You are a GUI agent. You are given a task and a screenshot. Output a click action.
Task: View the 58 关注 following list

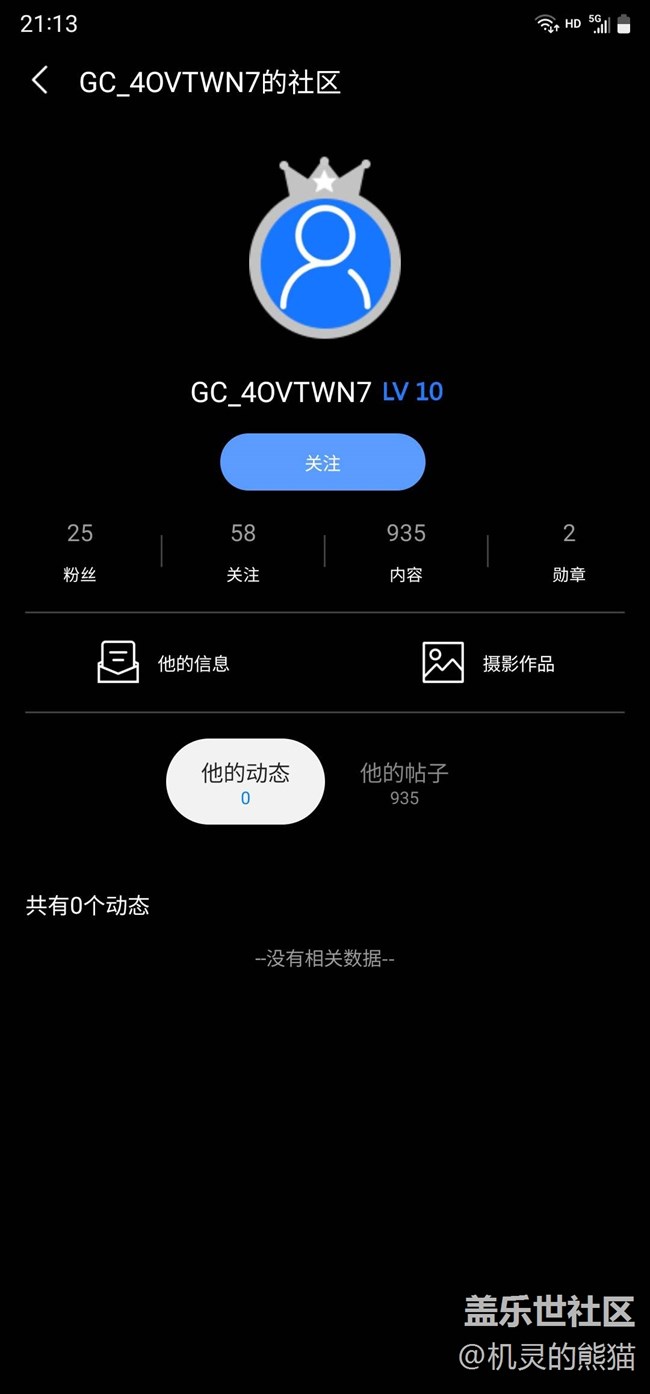point(243,551)
